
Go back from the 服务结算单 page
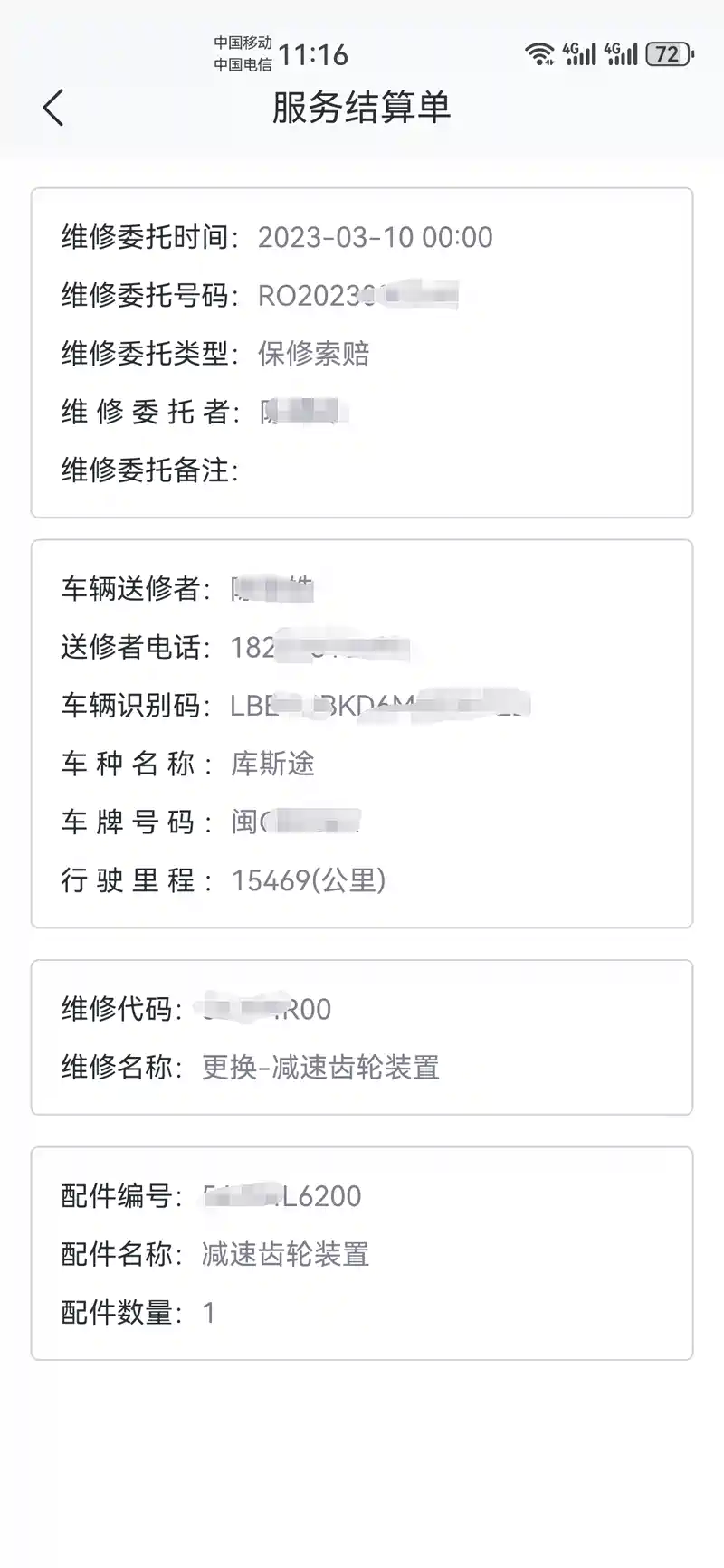(53, 109)
